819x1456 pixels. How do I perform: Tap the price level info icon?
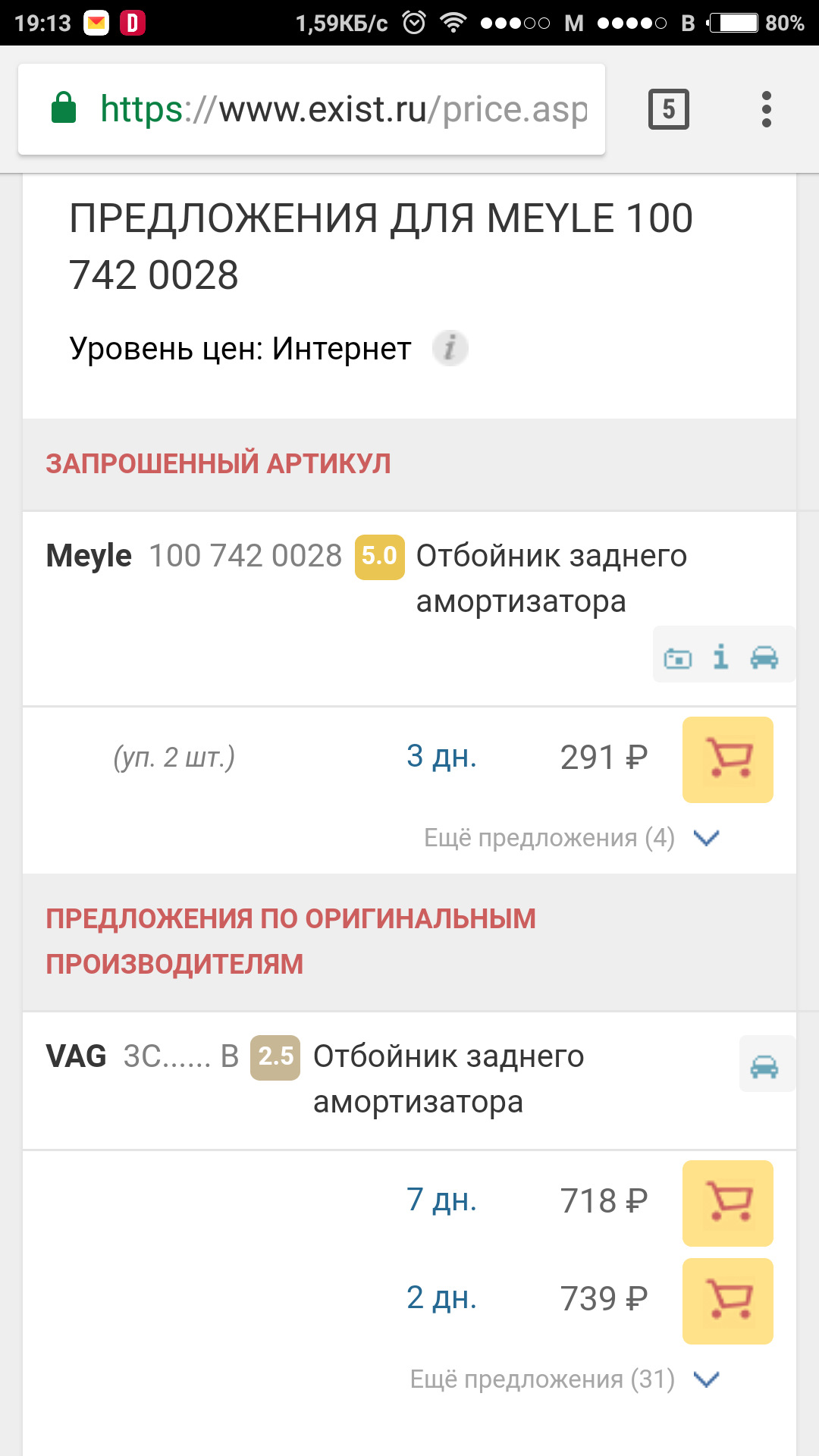click(450, 349)
